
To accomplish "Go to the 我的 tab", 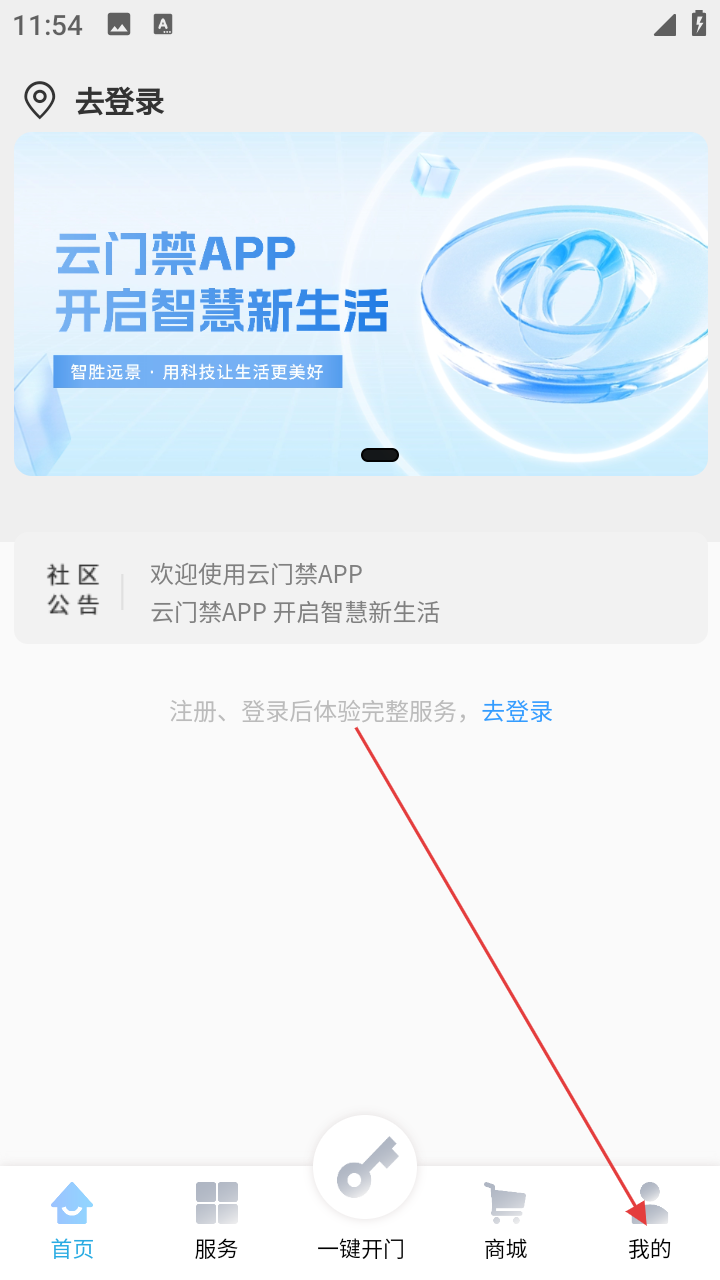I will [x=649, y=1219].
